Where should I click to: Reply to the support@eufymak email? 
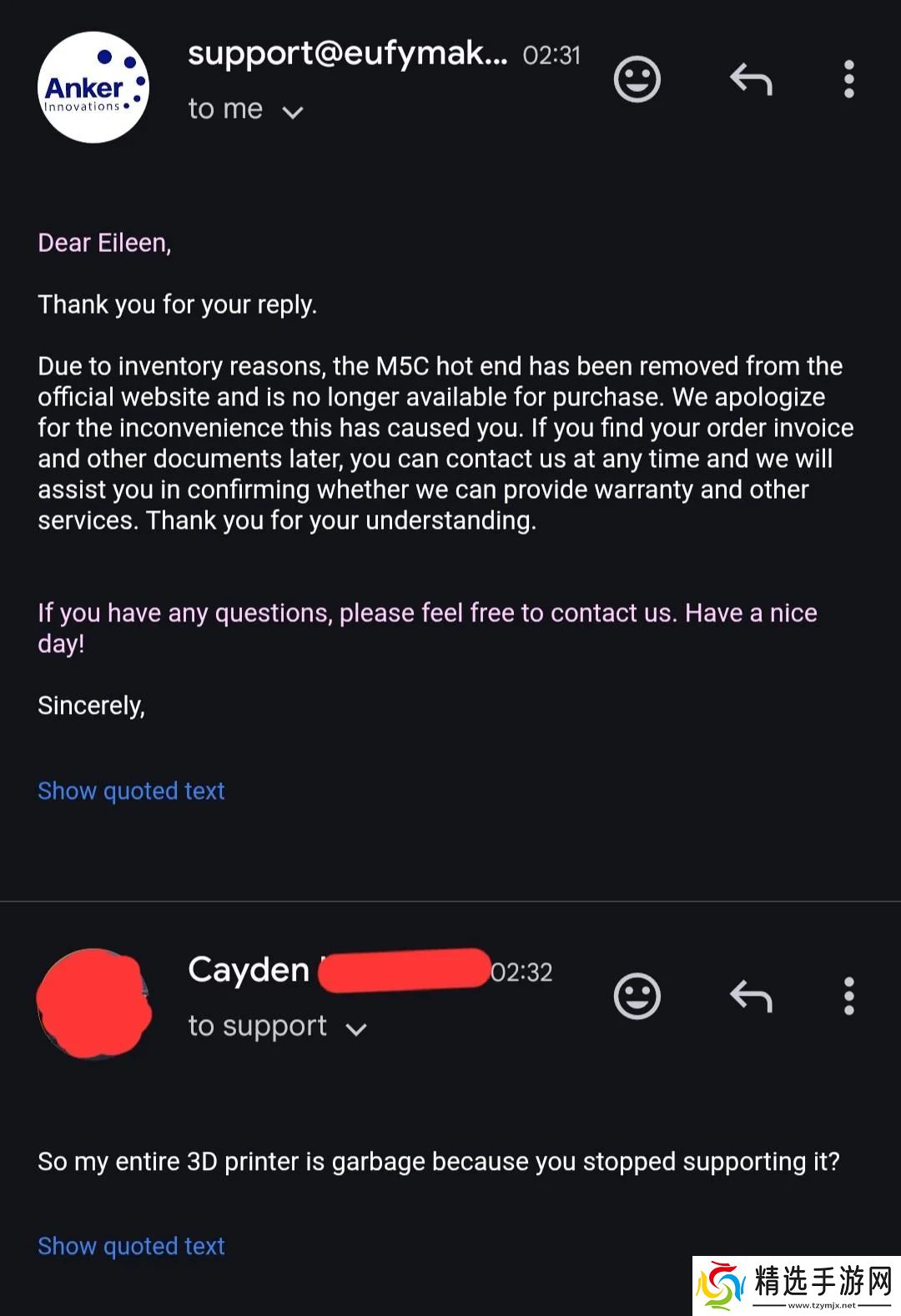[751, 80]
